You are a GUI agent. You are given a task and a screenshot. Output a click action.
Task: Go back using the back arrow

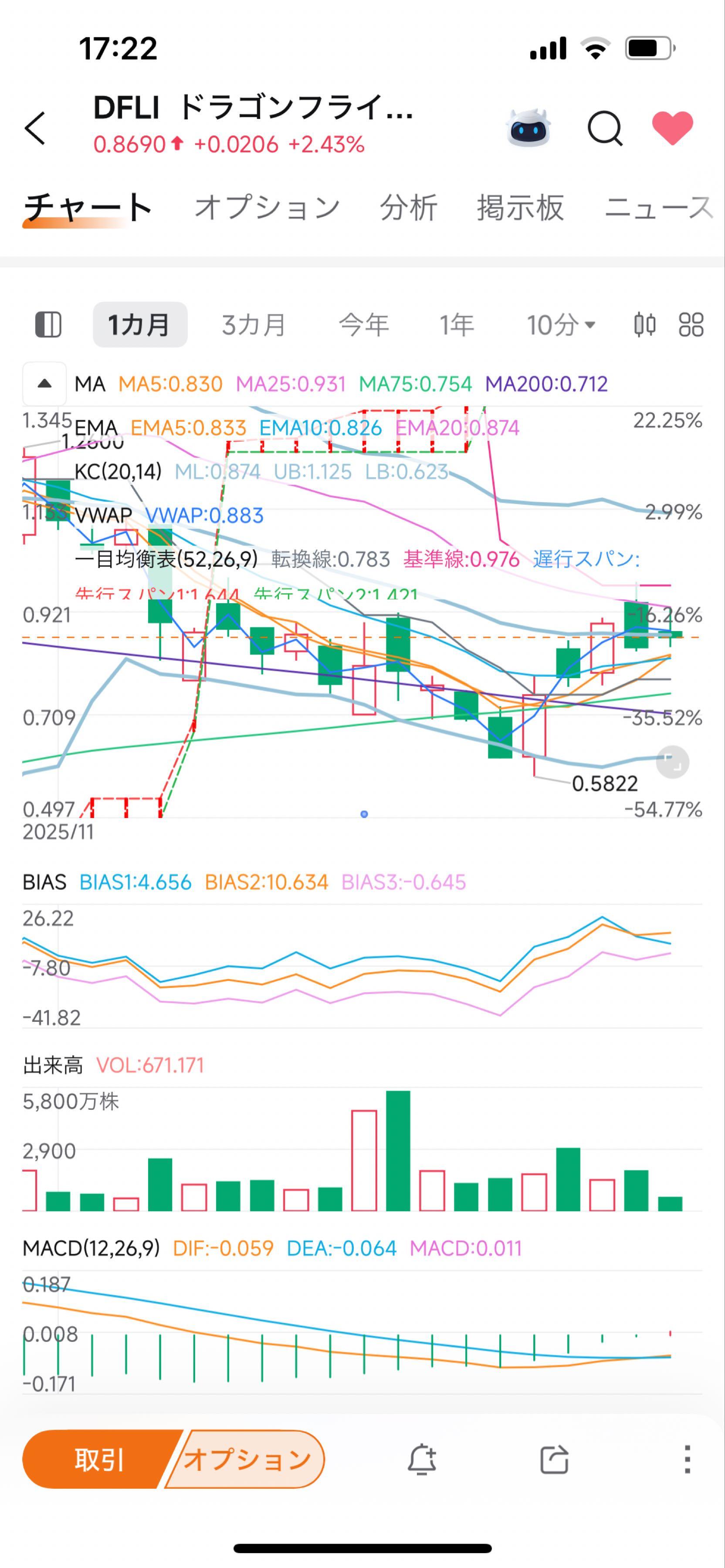coord(35,128)
